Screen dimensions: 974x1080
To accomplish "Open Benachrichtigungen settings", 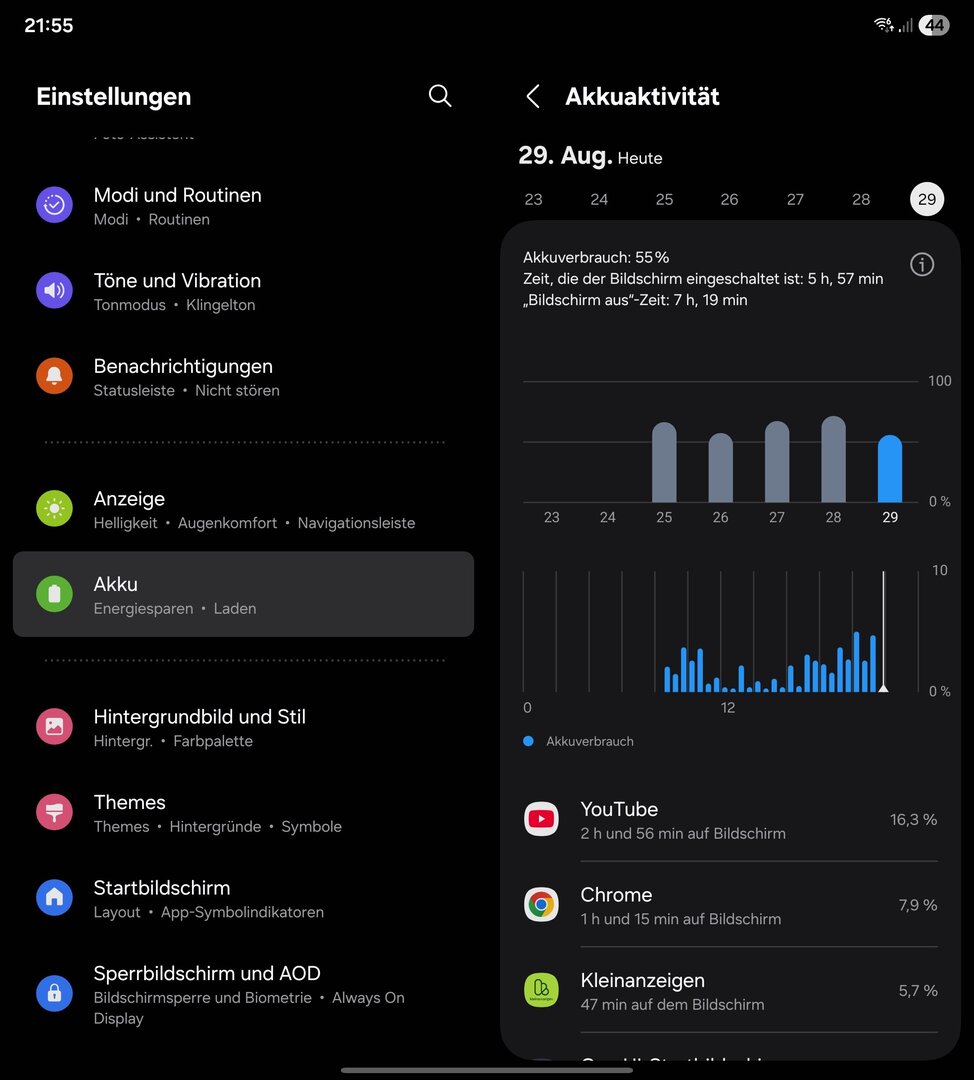I will point(243,377).
